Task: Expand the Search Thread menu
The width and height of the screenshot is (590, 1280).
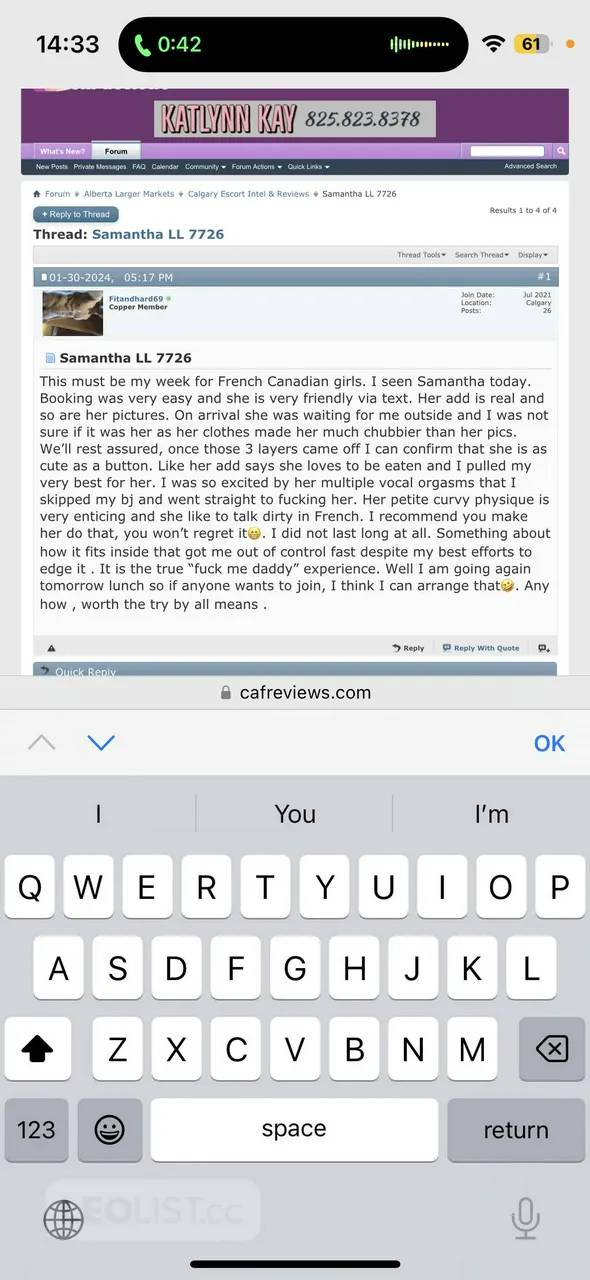Action: tap(482, 255)
